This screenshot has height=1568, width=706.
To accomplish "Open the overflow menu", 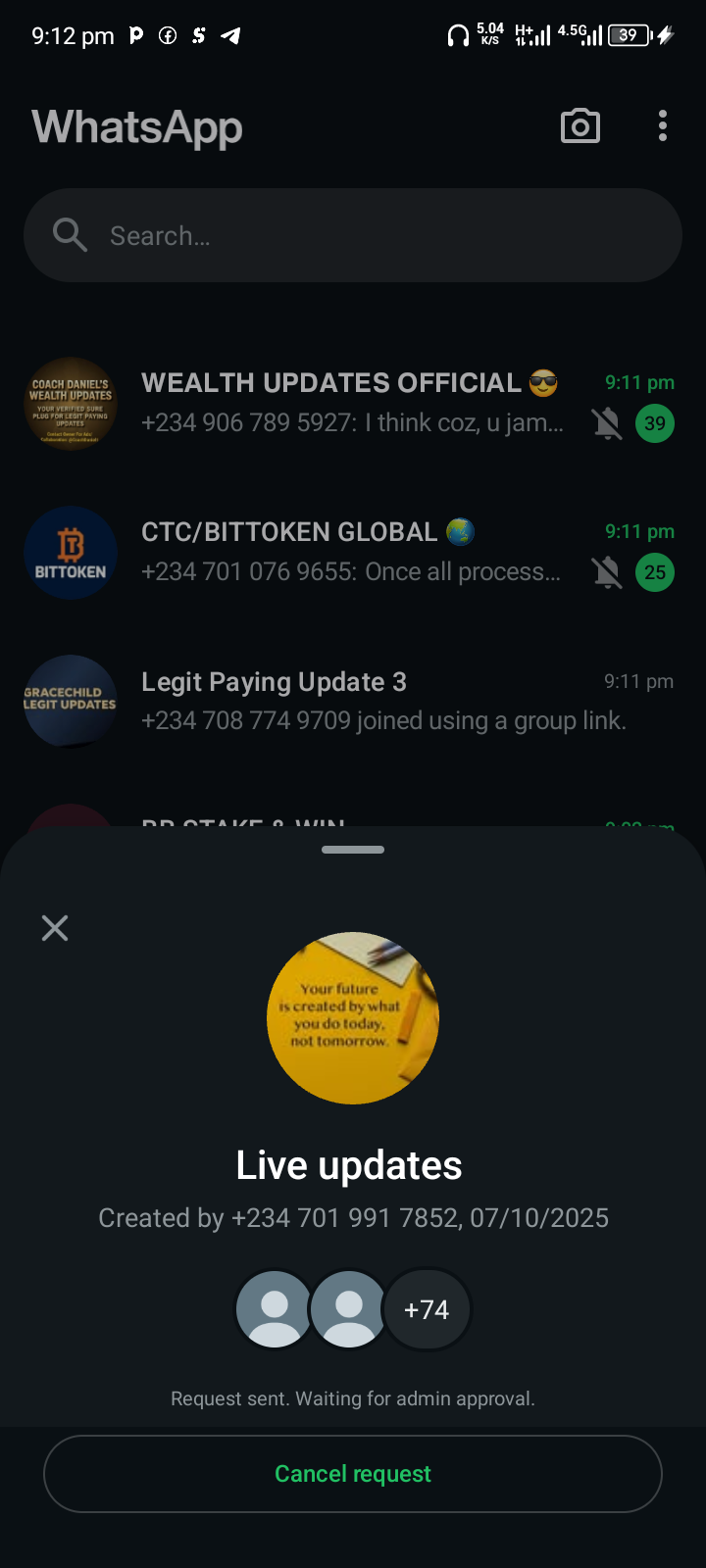I will pyautogui.click(x=663, y=126).
